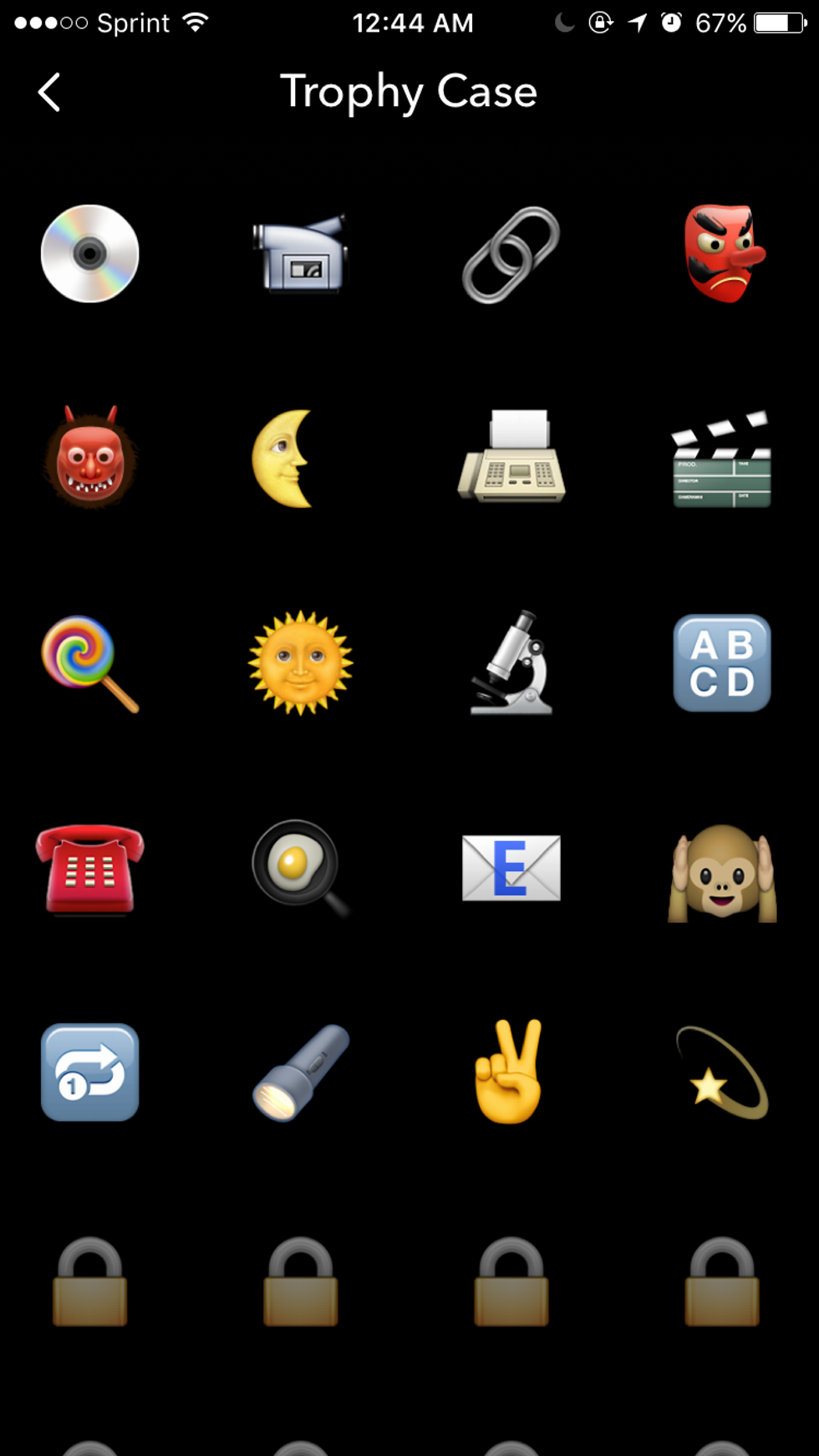The height and width of the screenshot is (1456, 819).
Task: Select the repeat-one arrows trophy
Action: (90, 1073)
